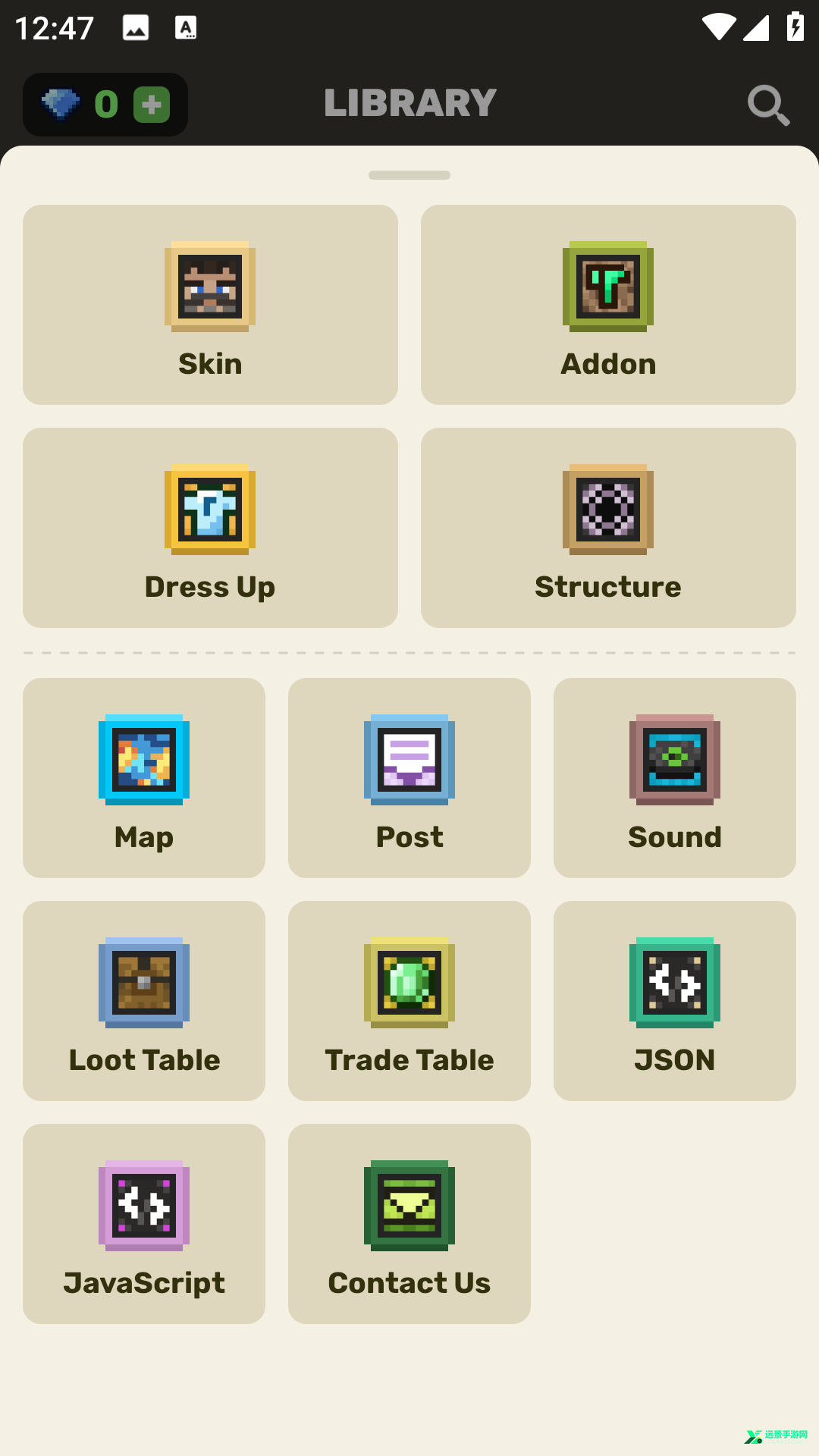Open the search magnifier
This screenshot has width=819, height=1456.
point(768,105)
